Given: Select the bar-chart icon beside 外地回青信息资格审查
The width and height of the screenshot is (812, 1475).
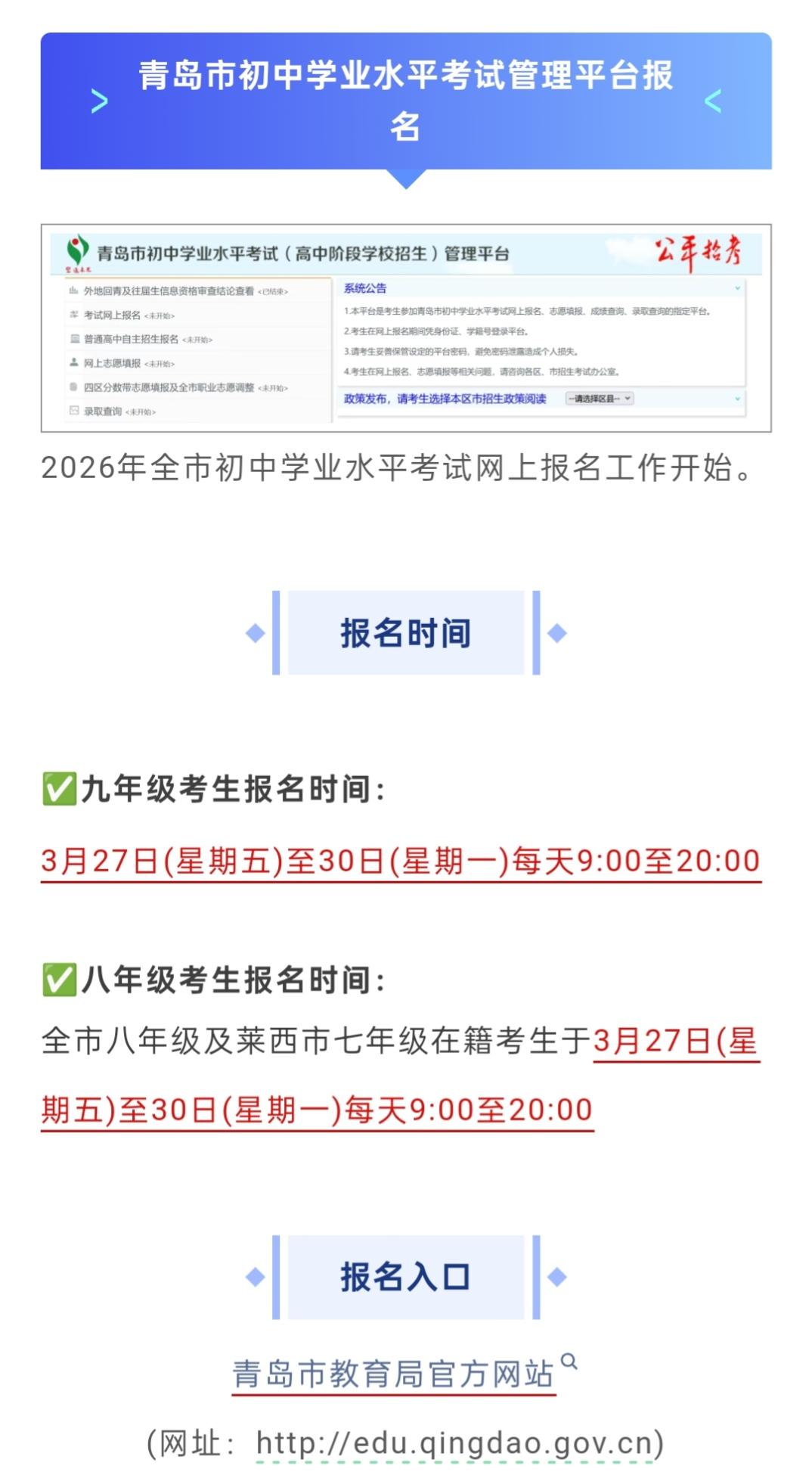Looking at the screenshot, I should (72, 290).
